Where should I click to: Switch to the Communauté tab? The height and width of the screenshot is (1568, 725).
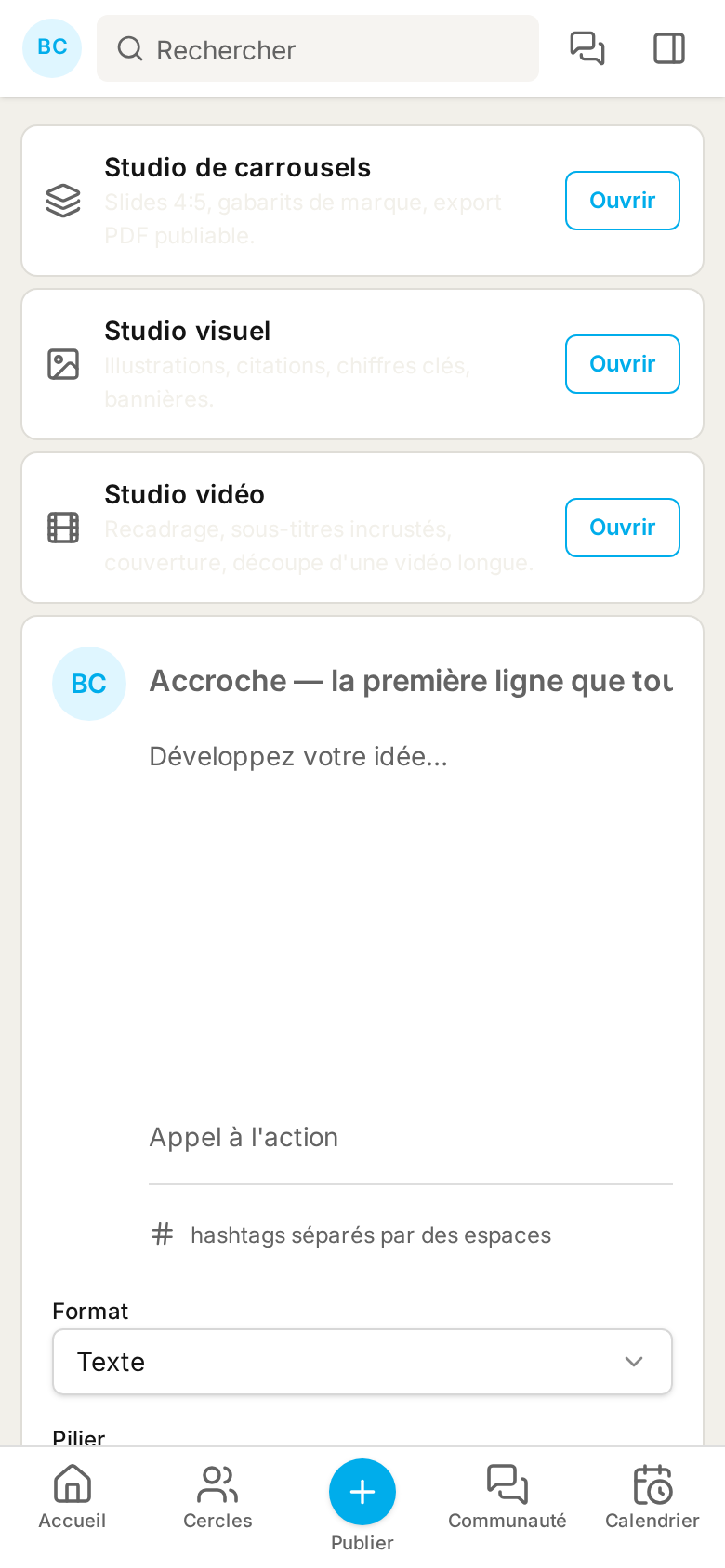tap(507, 1497)
